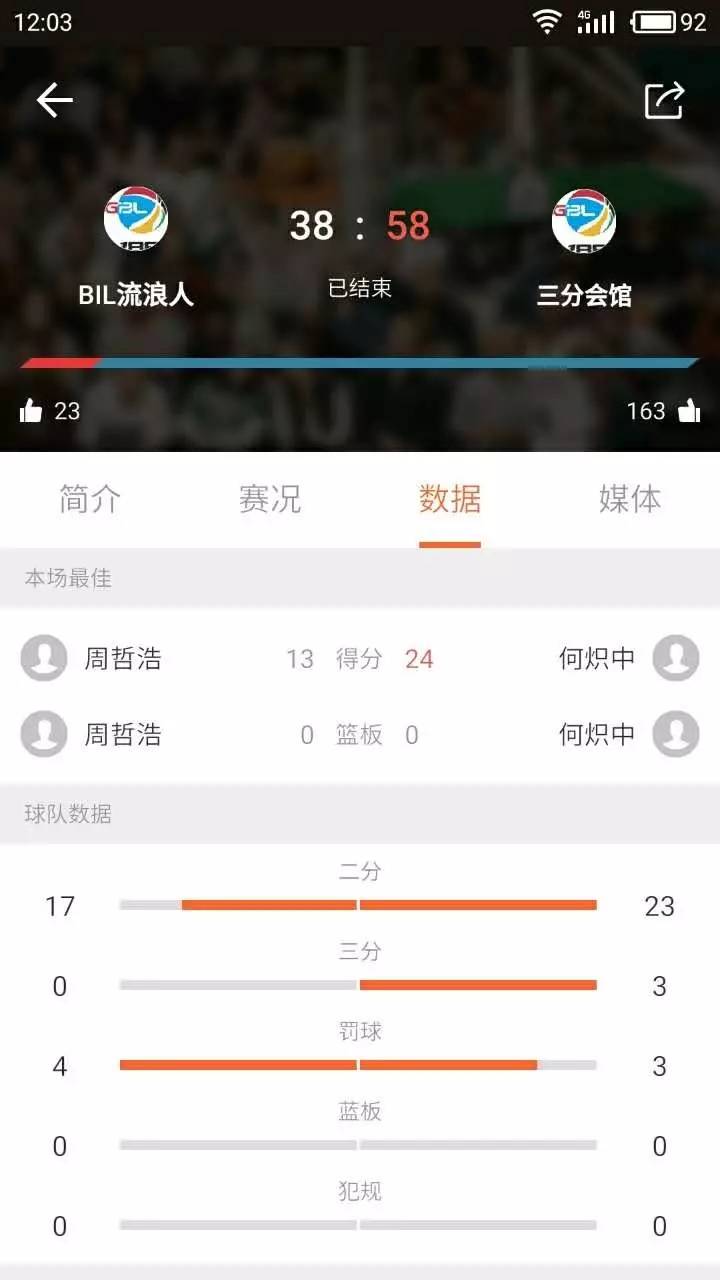
Task: Share this match via top-right icon
Action: coord(664,100)
